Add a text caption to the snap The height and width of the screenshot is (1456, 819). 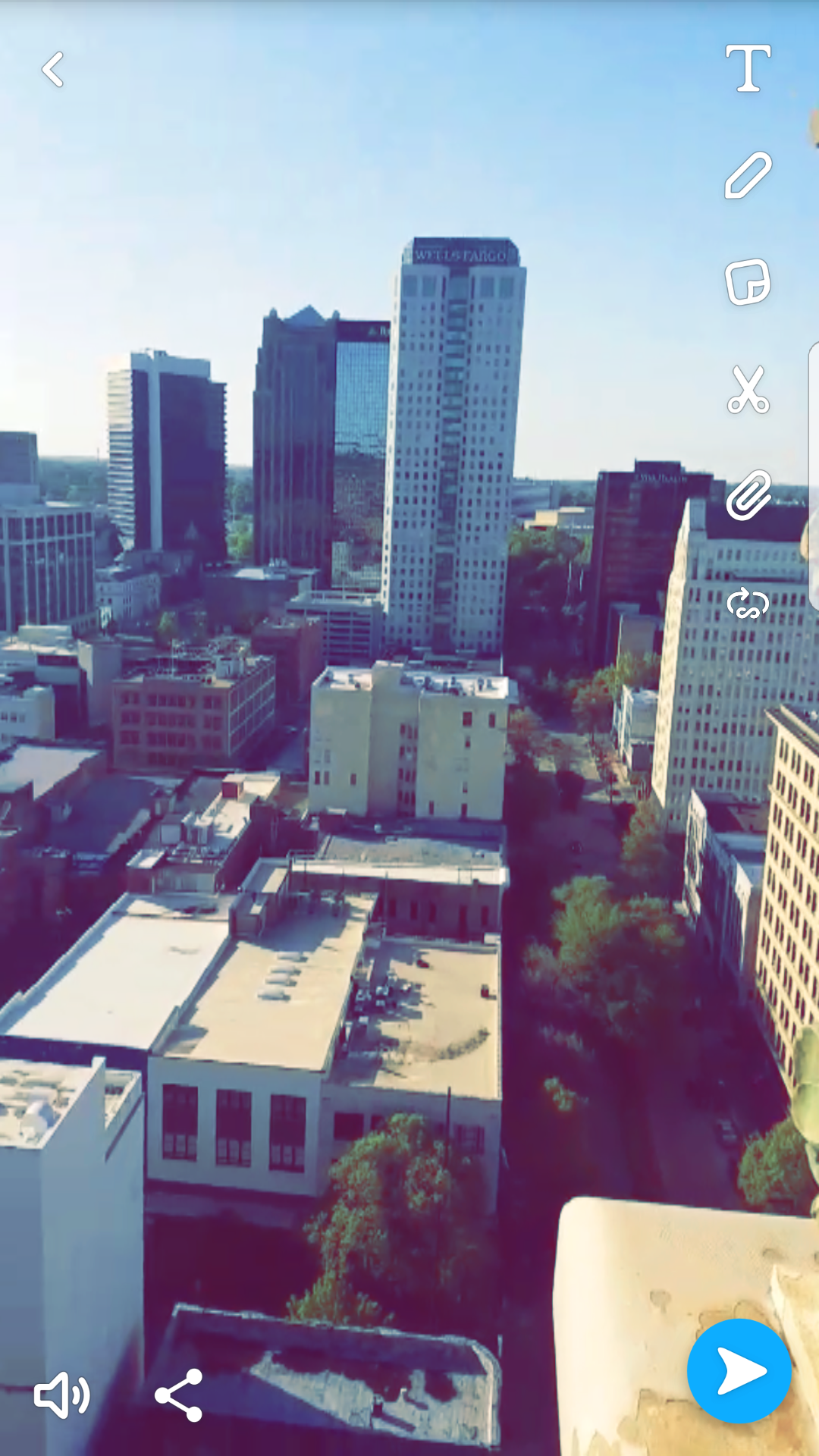[x=748, y=68]
